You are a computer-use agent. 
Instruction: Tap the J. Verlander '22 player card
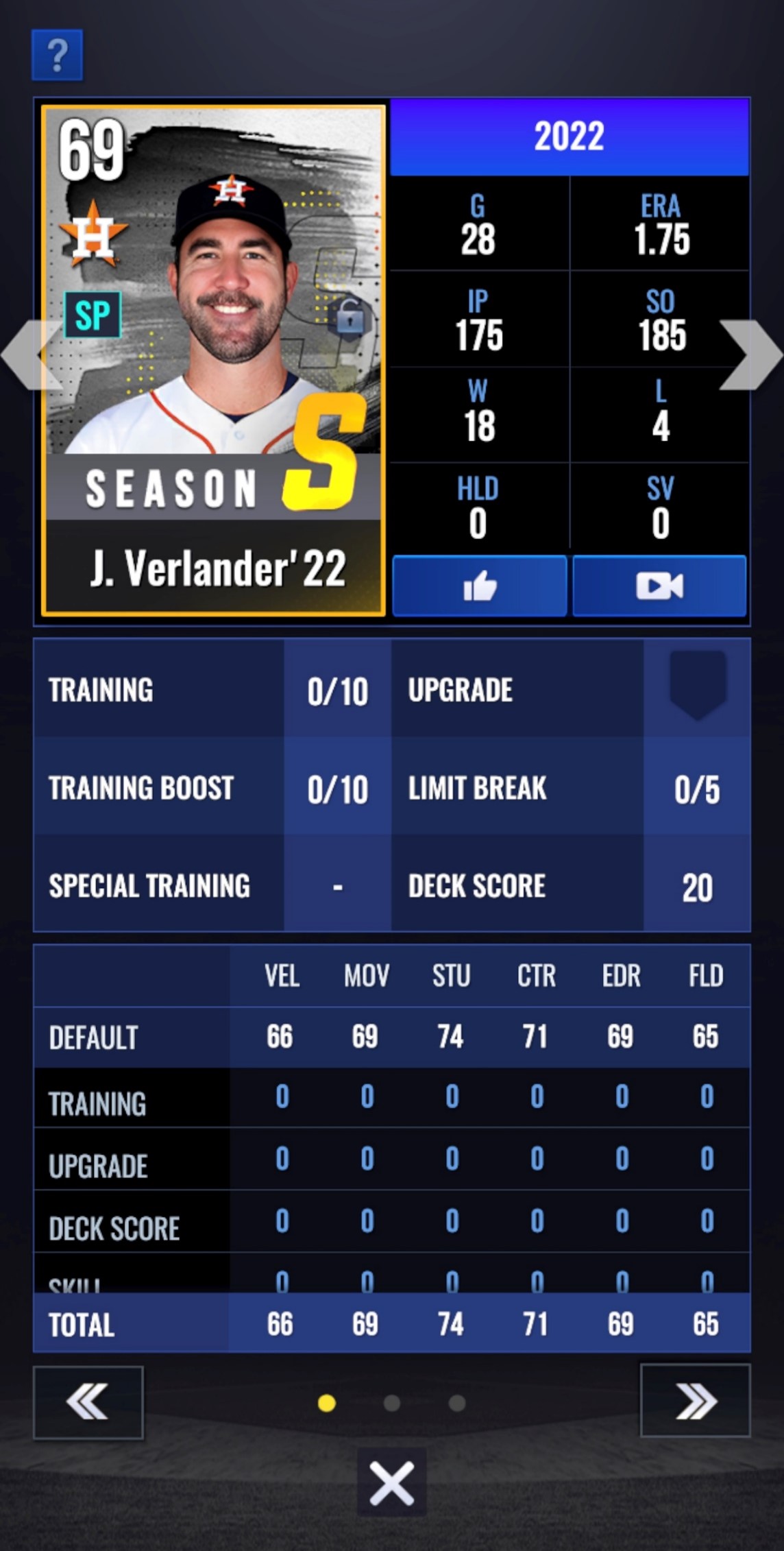tap(214, 360)
